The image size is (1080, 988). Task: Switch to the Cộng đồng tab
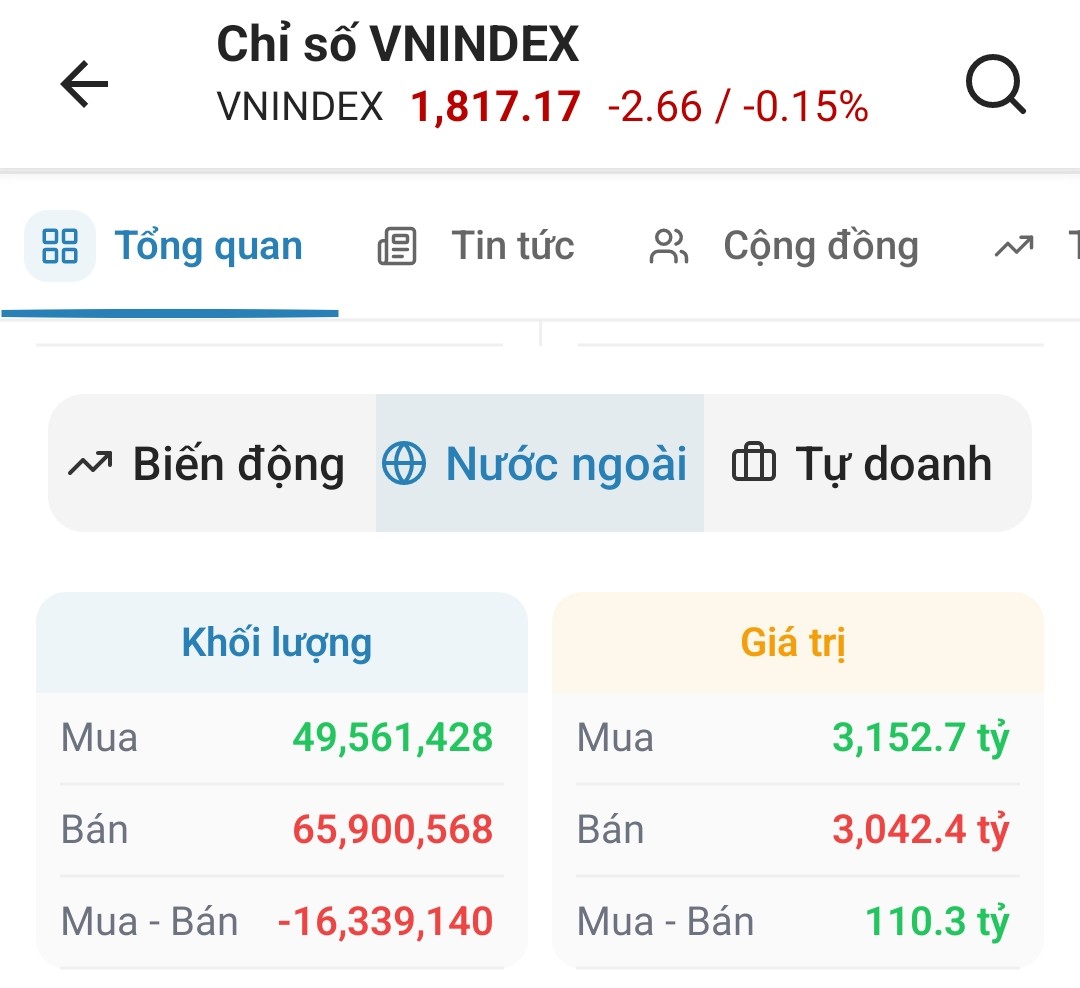pos(784,246)
